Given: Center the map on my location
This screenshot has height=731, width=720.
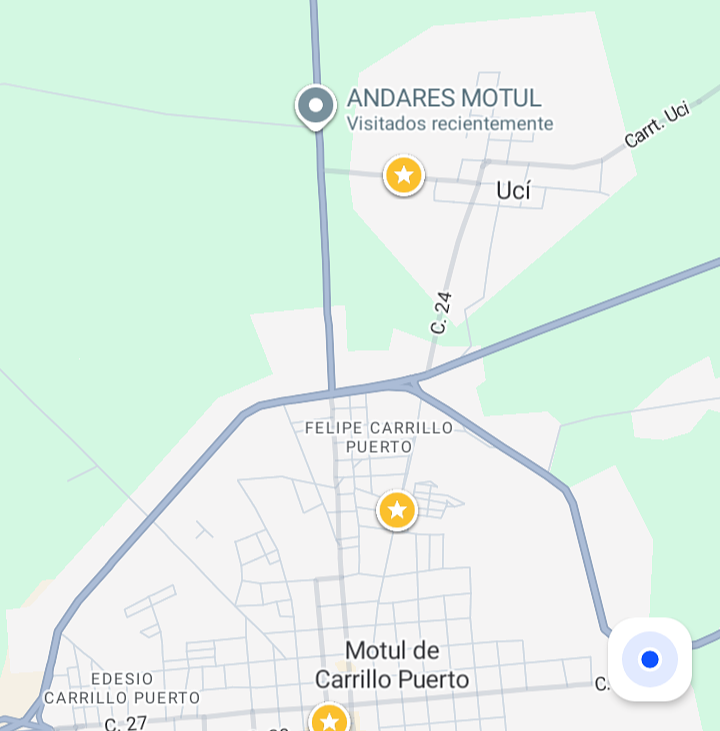Looking at the screenshot, I should (650, 659).
